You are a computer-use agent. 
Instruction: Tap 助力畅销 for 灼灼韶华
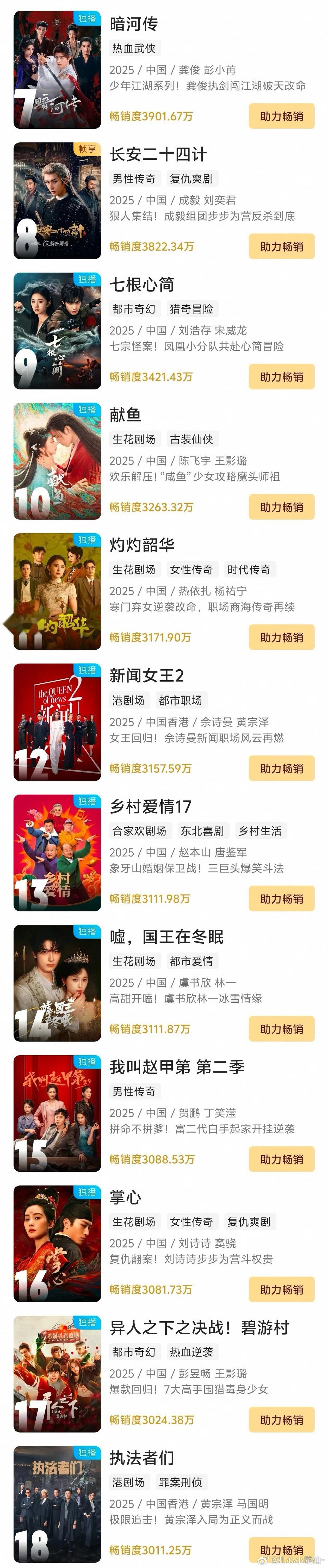281,637
